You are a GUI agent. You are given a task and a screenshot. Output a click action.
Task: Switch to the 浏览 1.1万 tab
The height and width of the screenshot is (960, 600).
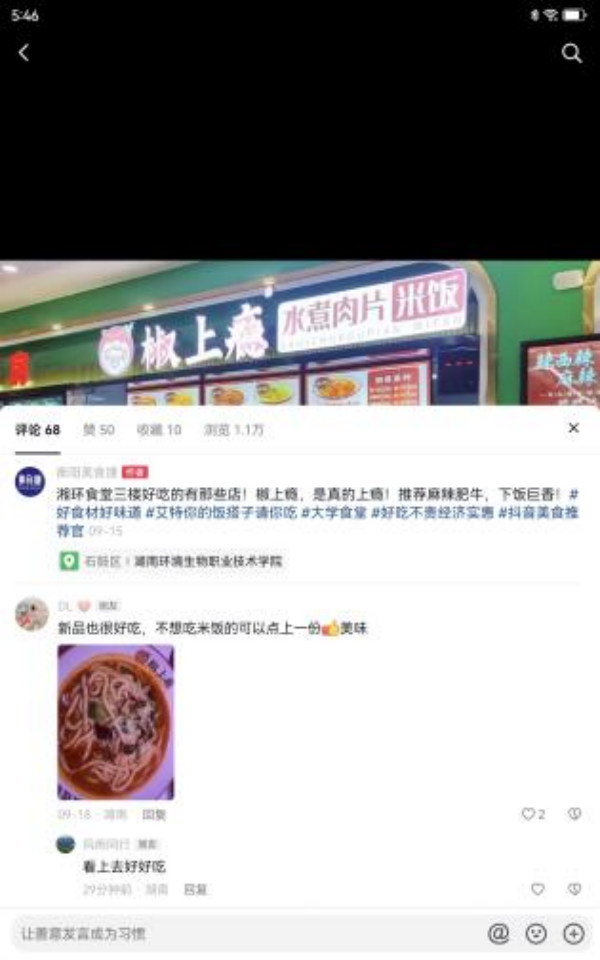[x=234, y=430]
